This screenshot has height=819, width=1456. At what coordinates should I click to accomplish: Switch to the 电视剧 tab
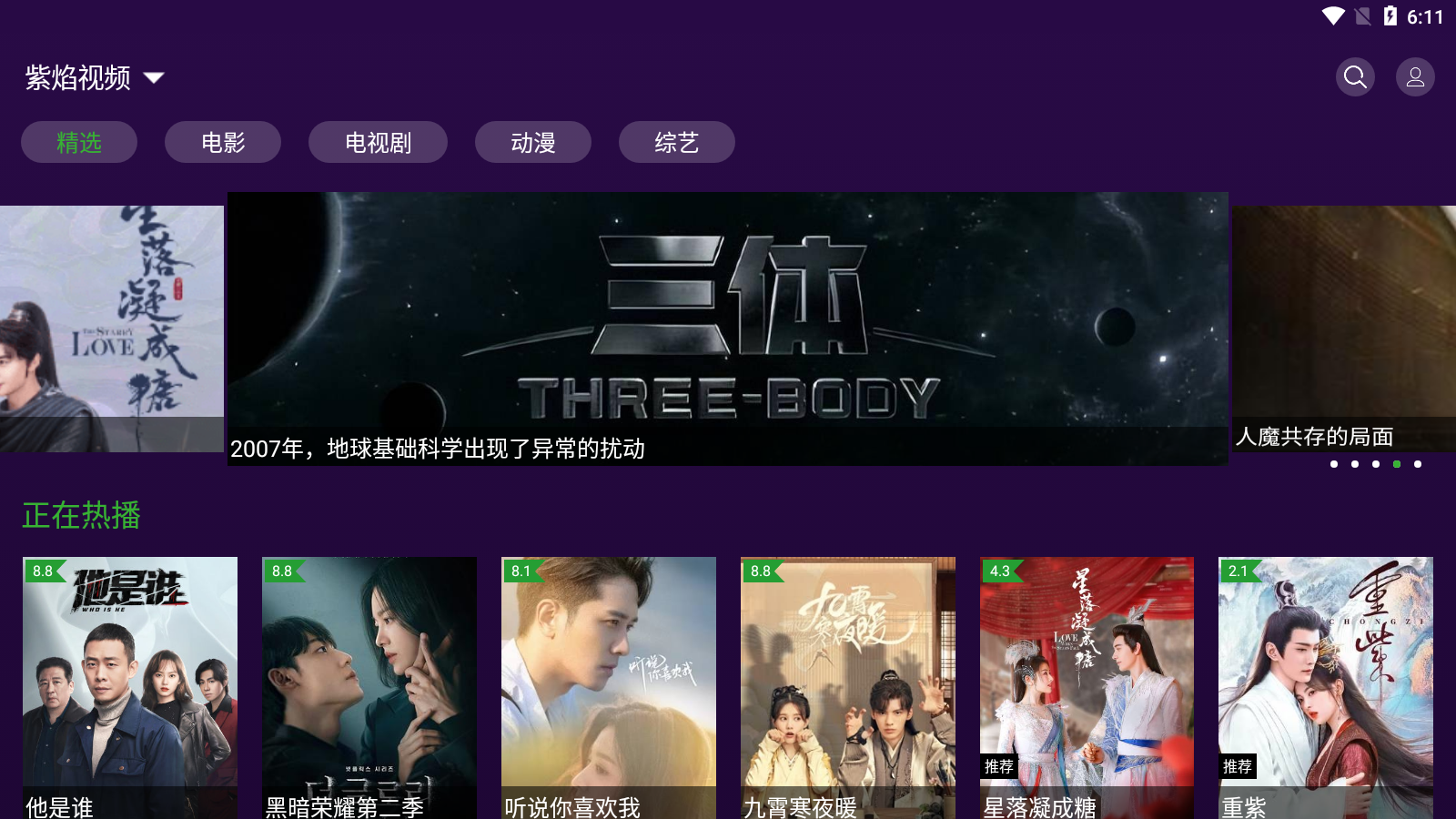click(378, 142)
